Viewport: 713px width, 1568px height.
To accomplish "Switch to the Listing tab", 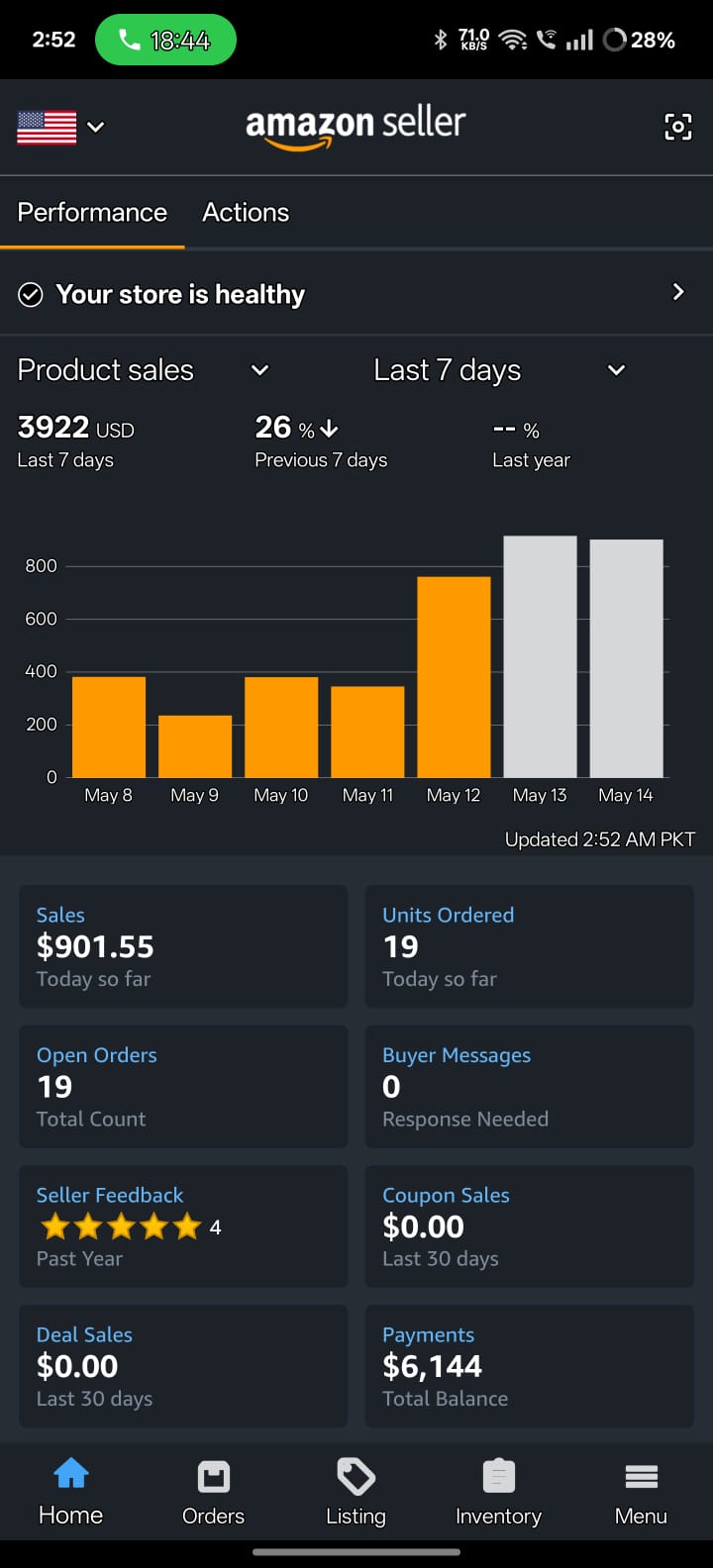I will (x=356, y=1493).
